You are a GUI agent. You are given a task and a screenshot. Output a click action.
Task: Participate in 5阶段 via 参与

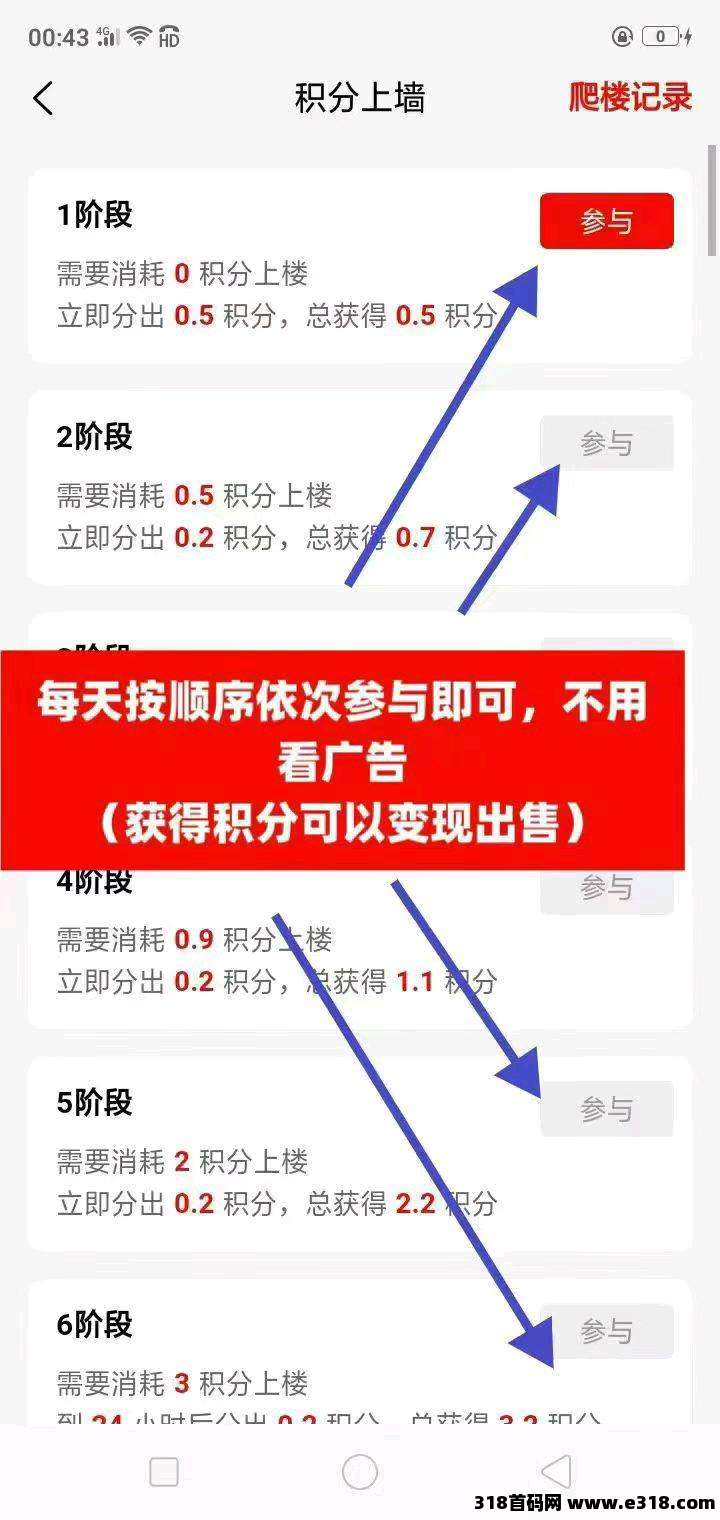pos(606,1109)
